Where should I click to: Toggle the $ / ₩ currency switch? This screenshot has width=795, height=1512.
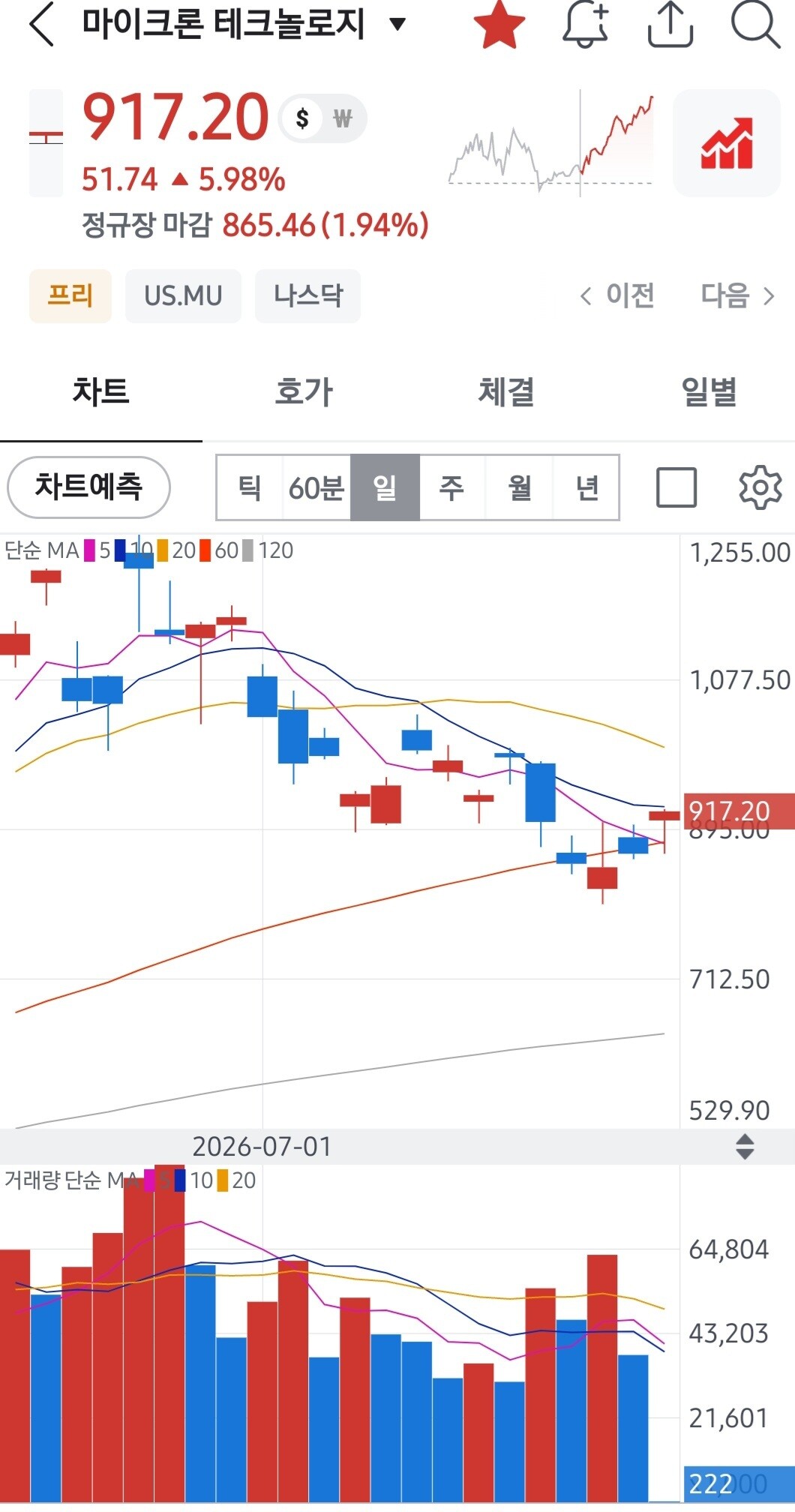322,118
